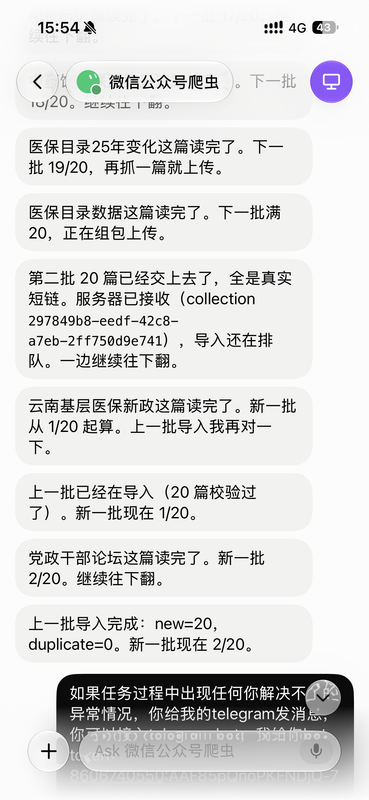Open the 微信公众号爬虫 chat title chip

tap(150, 82)
